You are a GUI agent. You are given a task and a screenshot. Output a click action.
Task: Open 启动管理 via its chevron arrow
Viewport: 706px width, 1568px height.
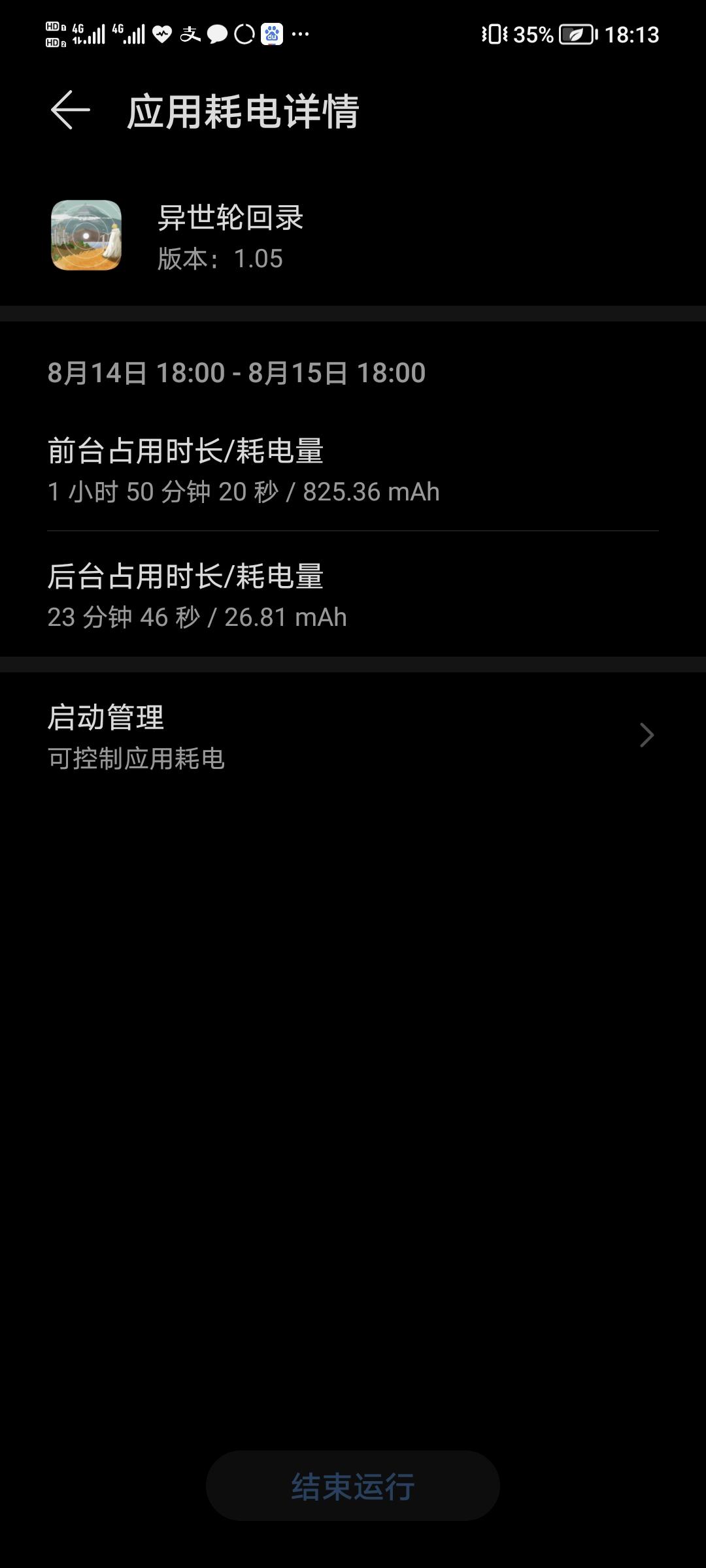pyautogui.click(x=646, y=734)
